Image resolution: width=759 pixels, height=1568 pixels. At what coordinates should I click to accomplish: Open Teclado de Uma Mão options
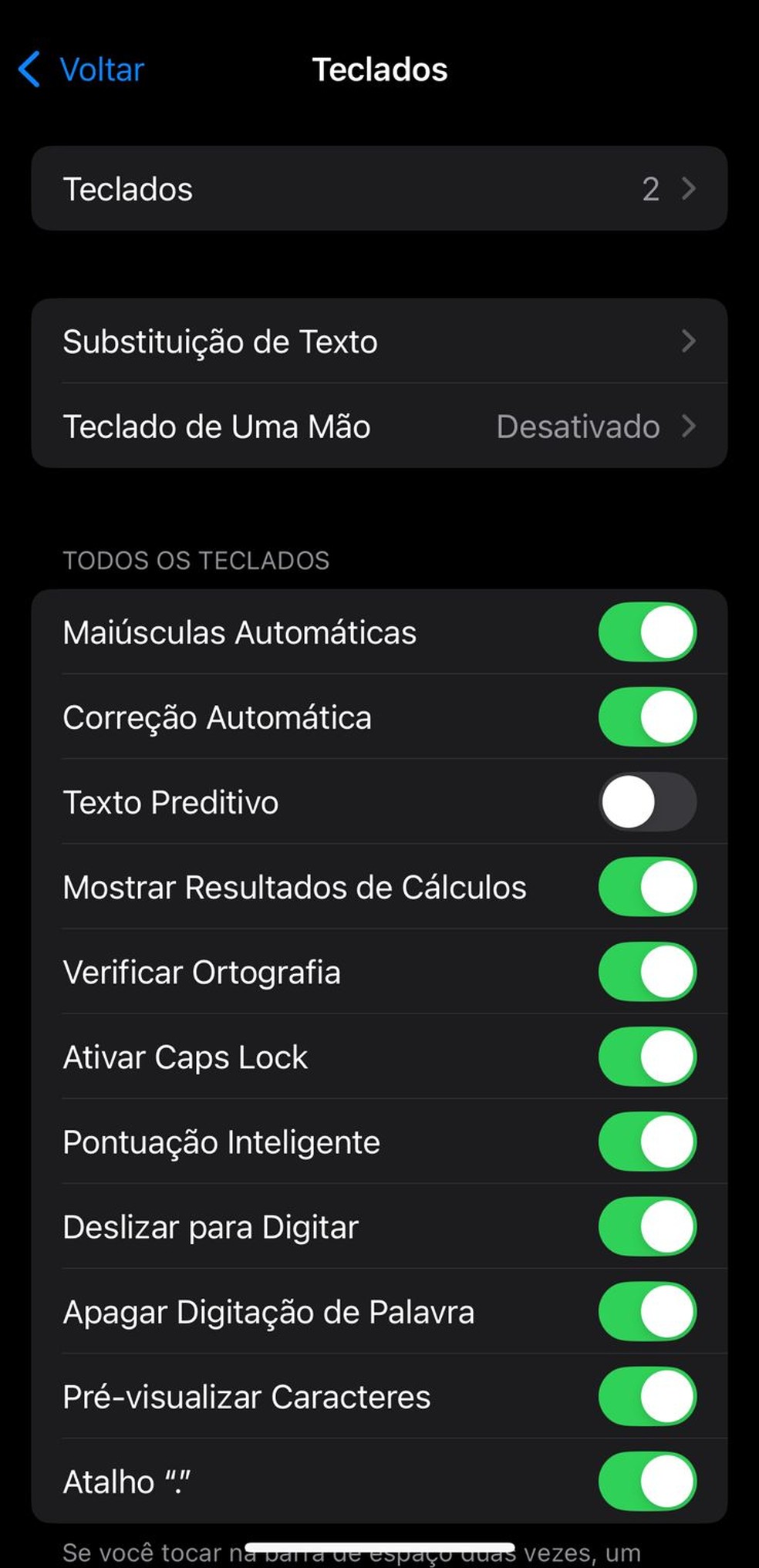[x=379, y=427]
